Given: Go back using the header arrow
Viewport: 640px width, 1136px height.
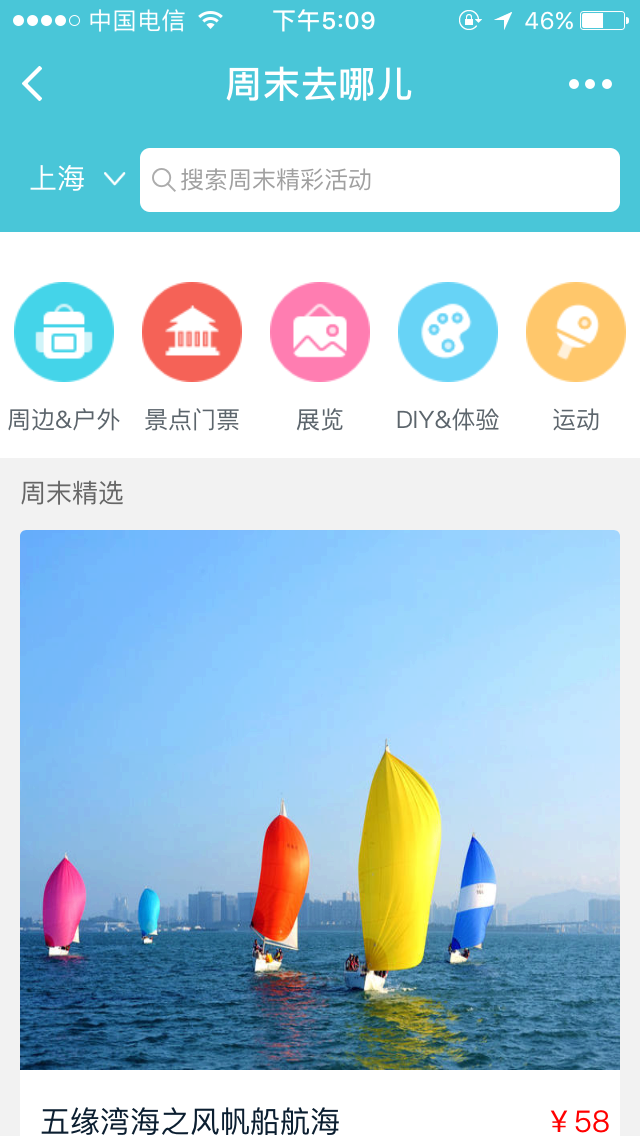Looking at the screenshot, I should click(x=33, y=84).
